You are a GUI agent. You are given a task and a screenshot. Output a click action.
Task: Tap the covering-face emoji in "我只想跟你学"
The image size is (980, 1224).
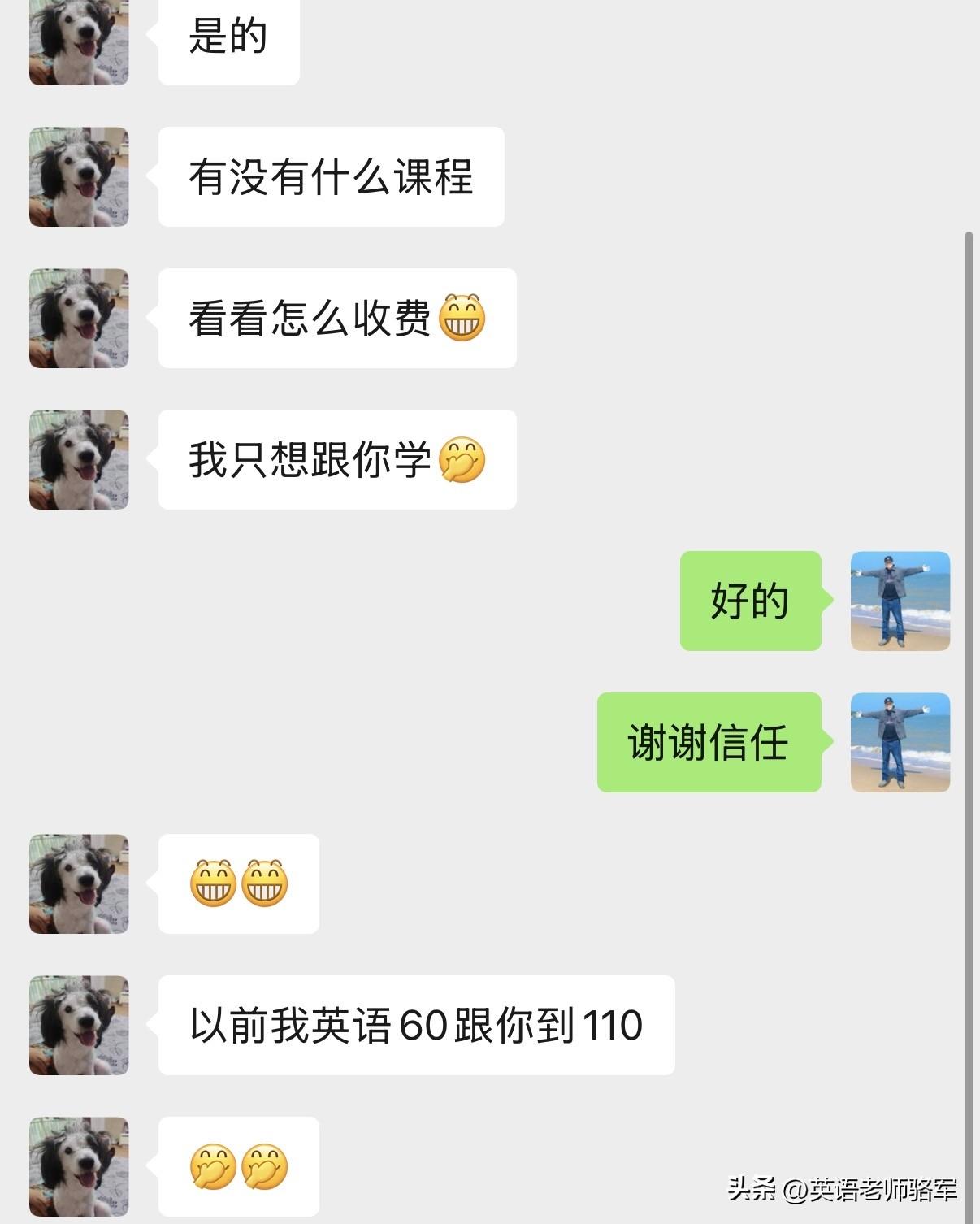463,458
